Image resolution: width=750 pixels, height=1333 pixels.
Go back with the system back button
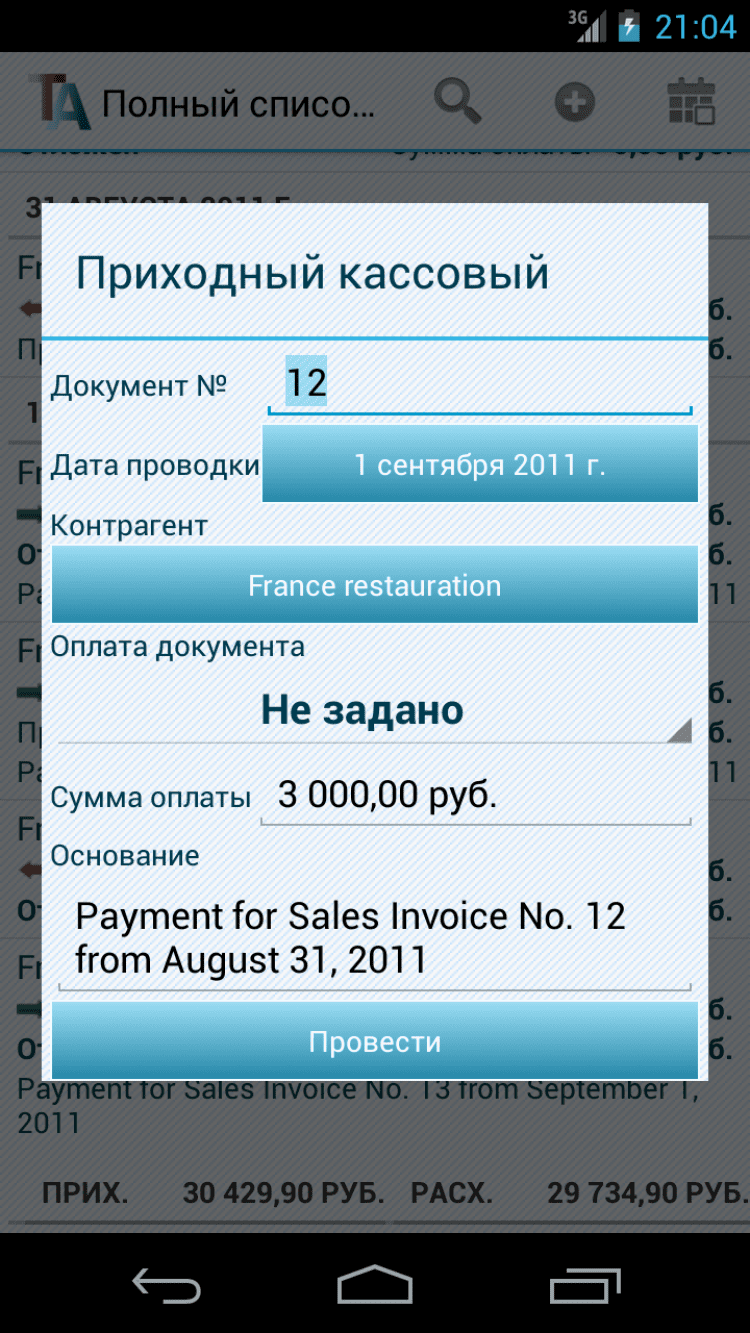click(x=167, y=1284)
